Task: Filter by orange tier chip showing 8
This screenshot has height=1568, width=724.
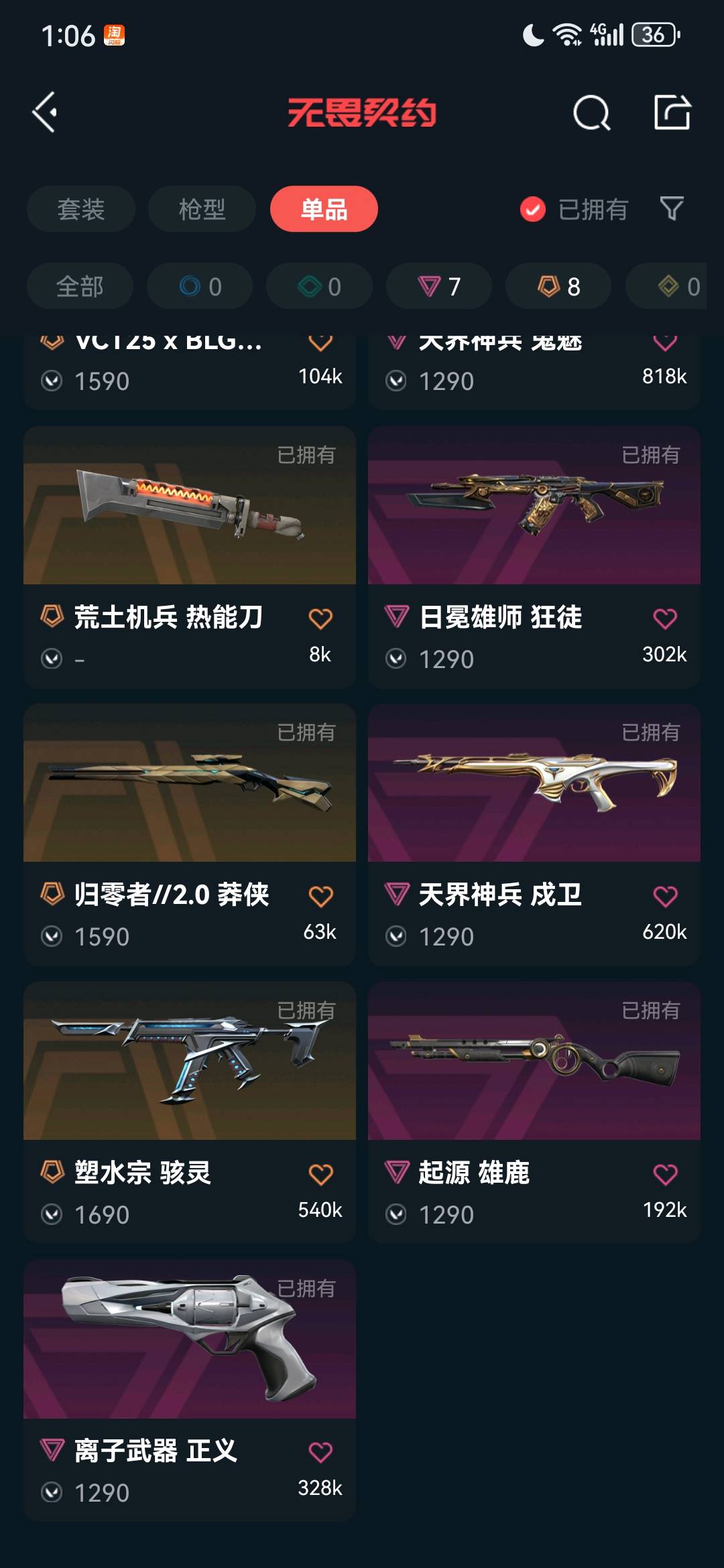Action: (558, 286)
